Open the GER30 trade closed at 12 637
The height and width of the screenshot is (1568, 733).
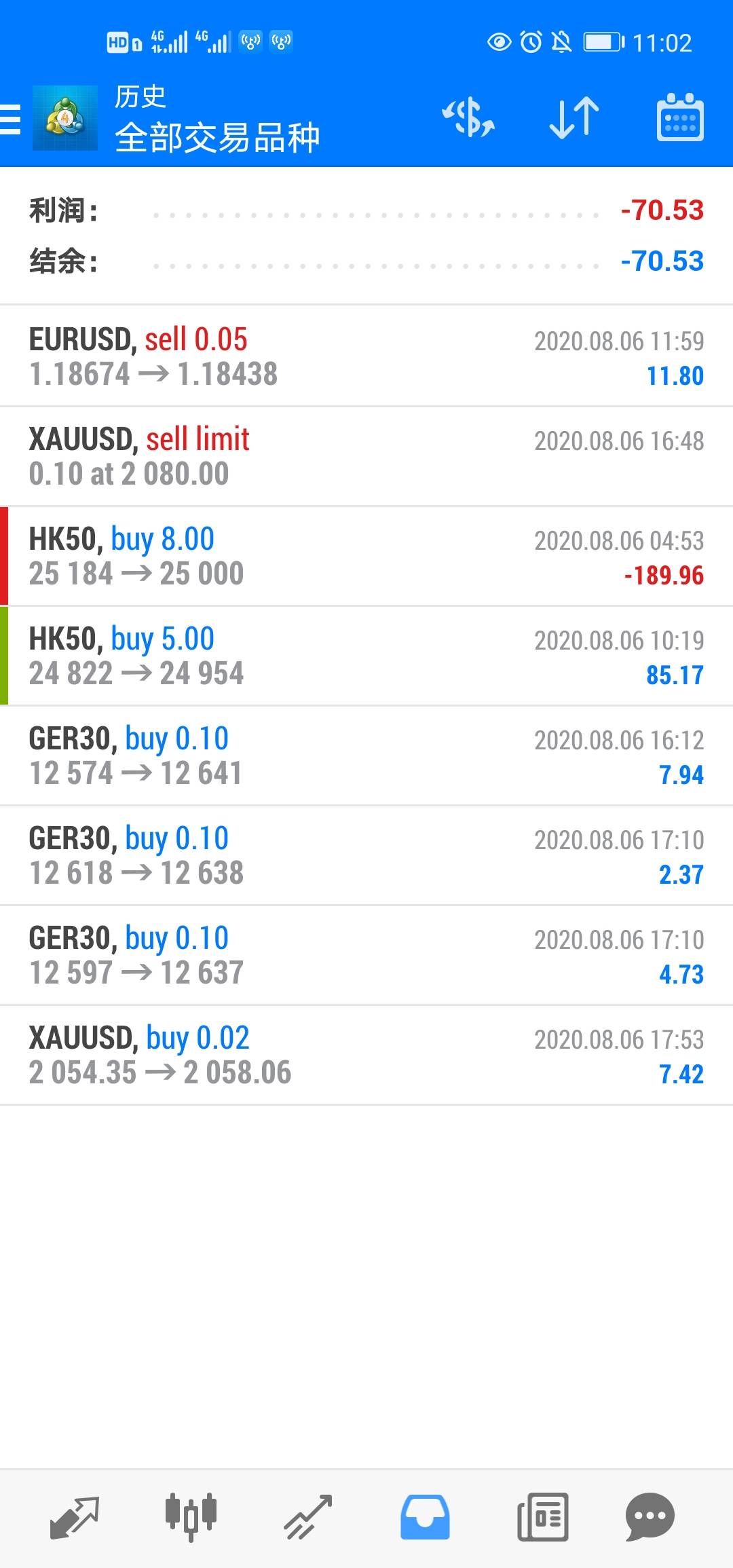point(366,955)
